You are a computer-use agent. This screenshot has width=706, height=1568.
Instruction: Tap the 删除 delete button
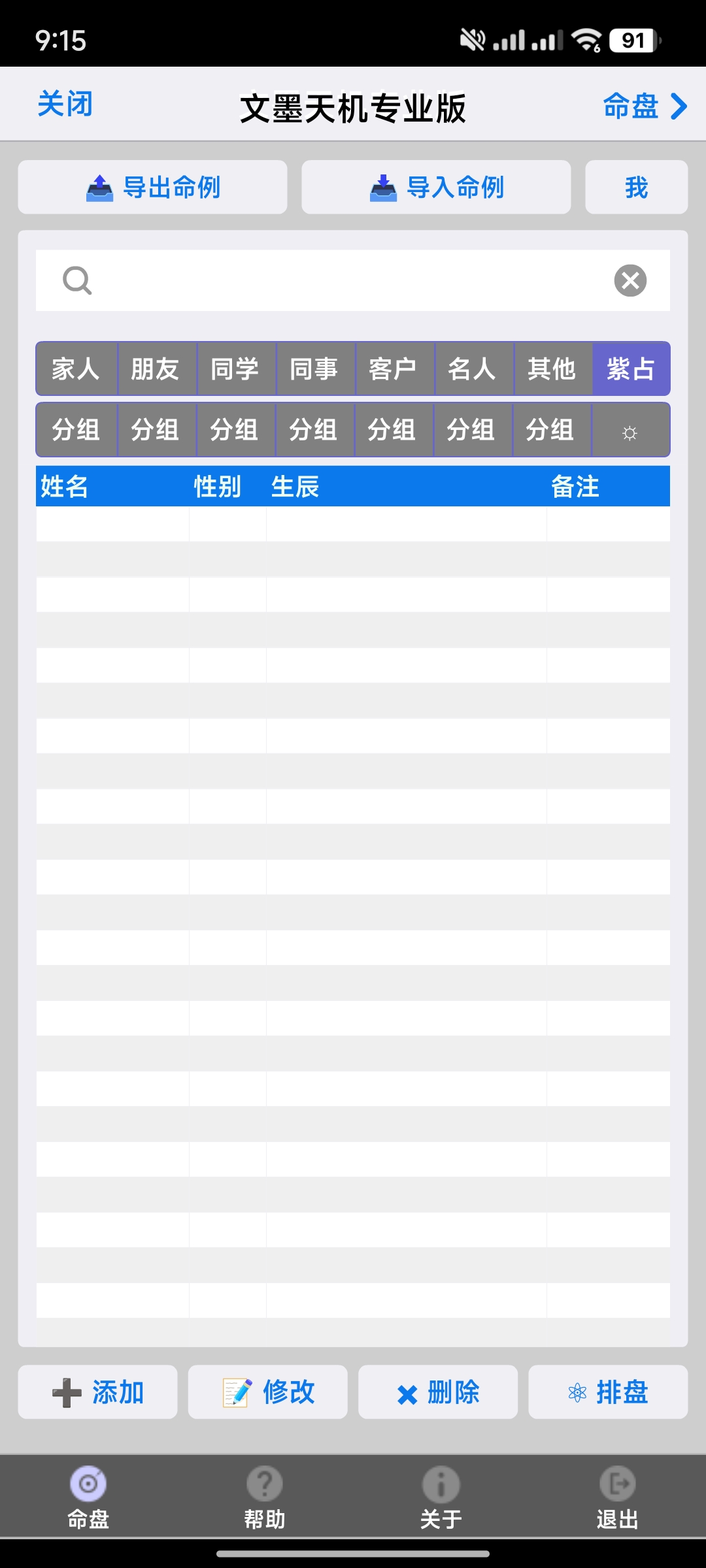click(438, 1392)
